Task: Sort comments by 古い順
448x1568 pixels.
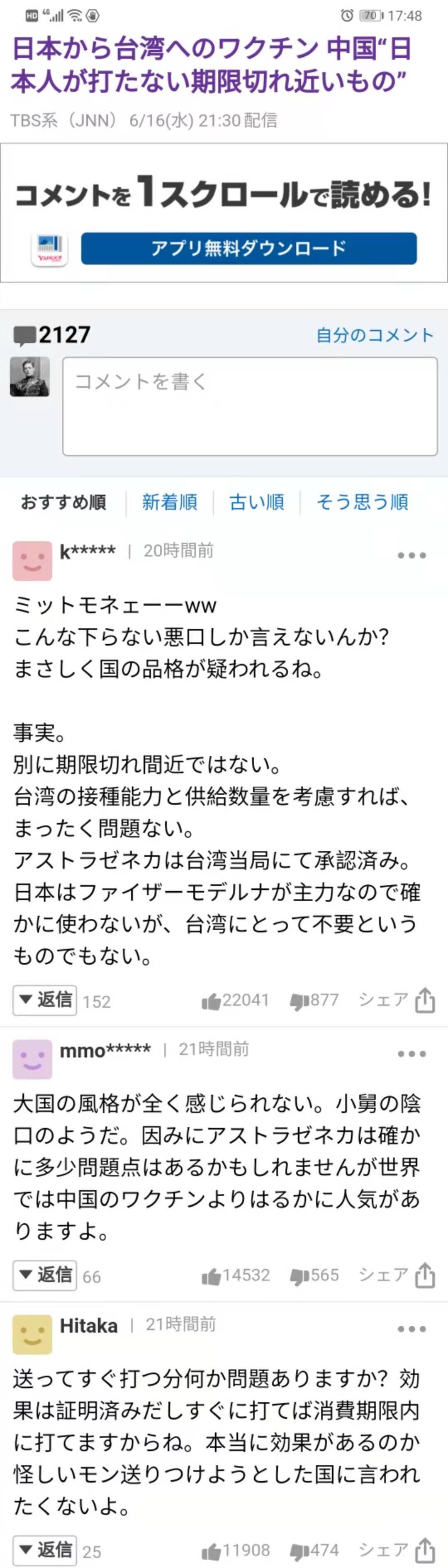Action: coord(257,502)
